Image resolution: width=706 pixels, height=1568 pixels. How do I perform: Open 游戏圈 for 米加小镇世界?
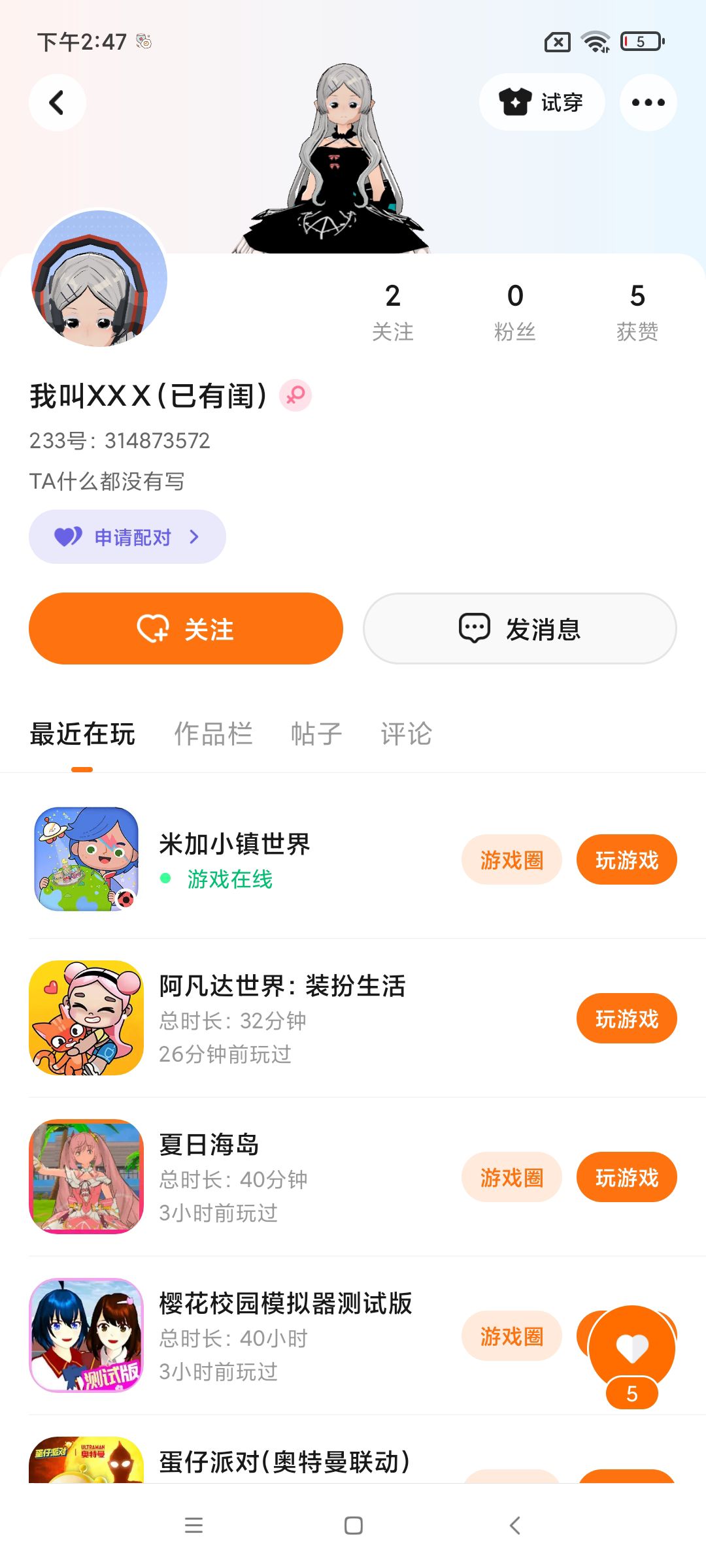(511, 860)
